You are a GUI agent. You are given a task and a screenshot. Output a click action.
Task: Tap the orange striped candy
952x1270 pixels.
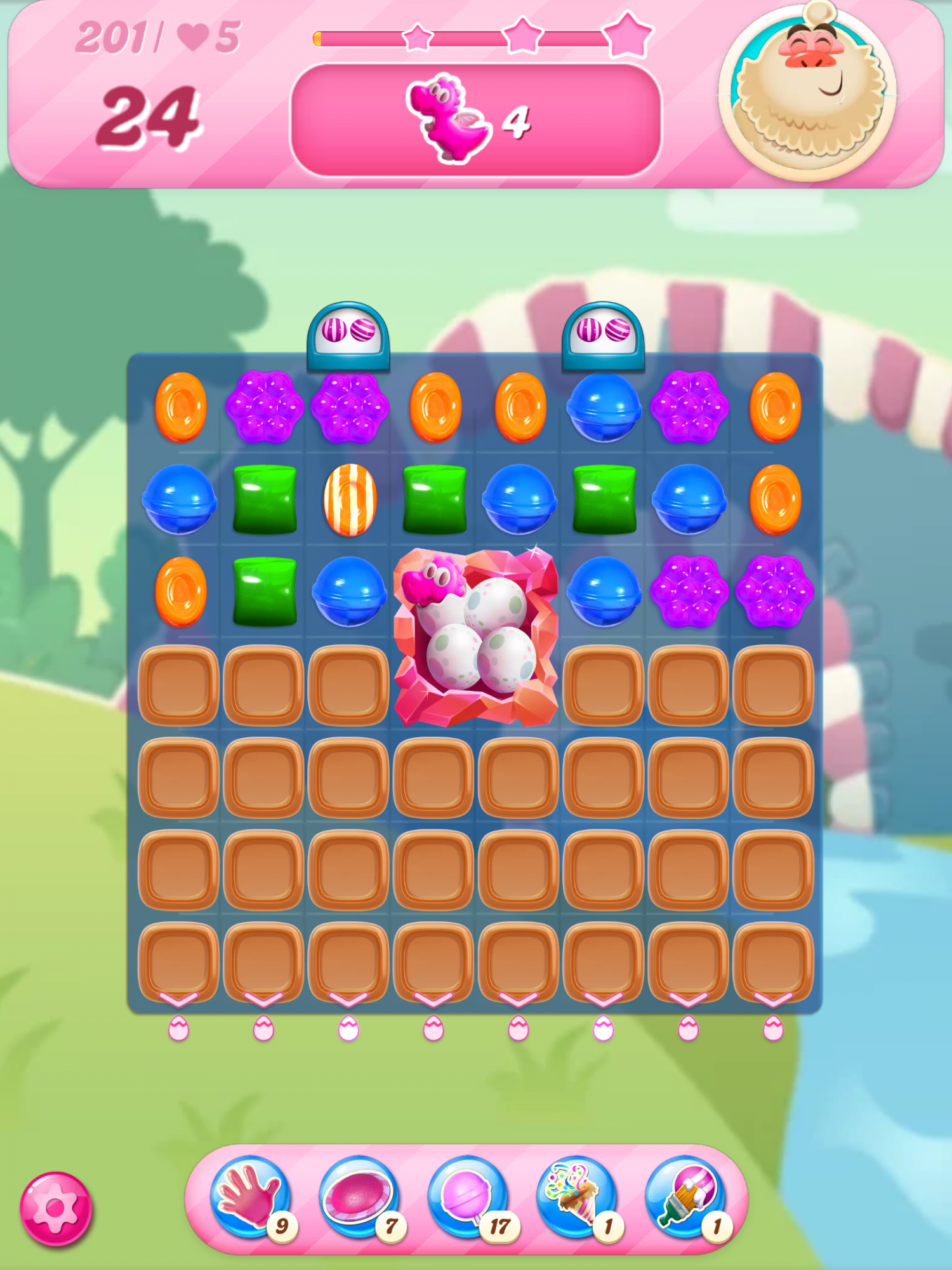(350, 499)
